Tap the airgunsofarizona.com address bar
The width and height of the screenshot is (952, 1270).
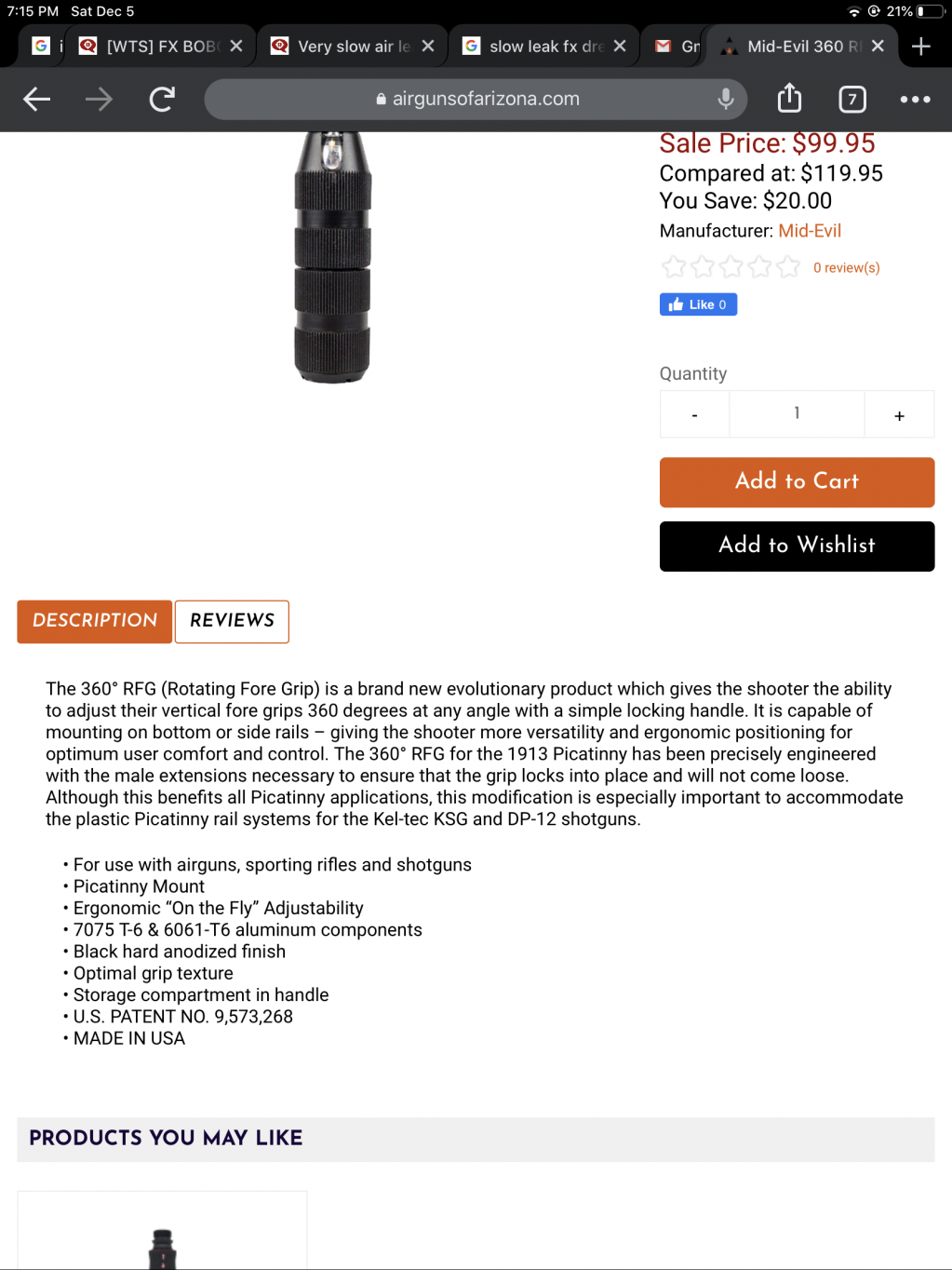coord(476,99)
